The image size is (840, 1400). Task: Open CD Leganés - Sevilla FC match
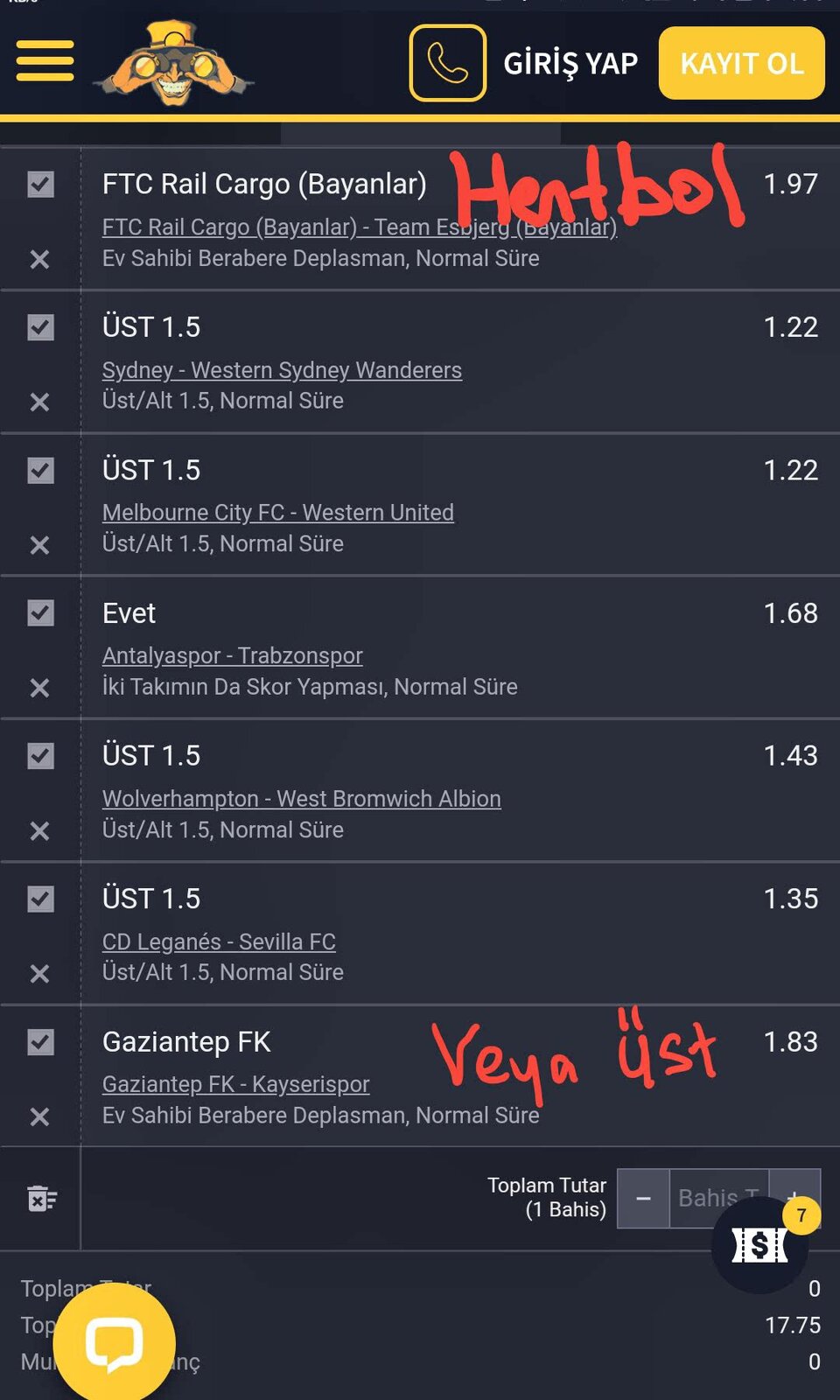(x=219, y=941)
